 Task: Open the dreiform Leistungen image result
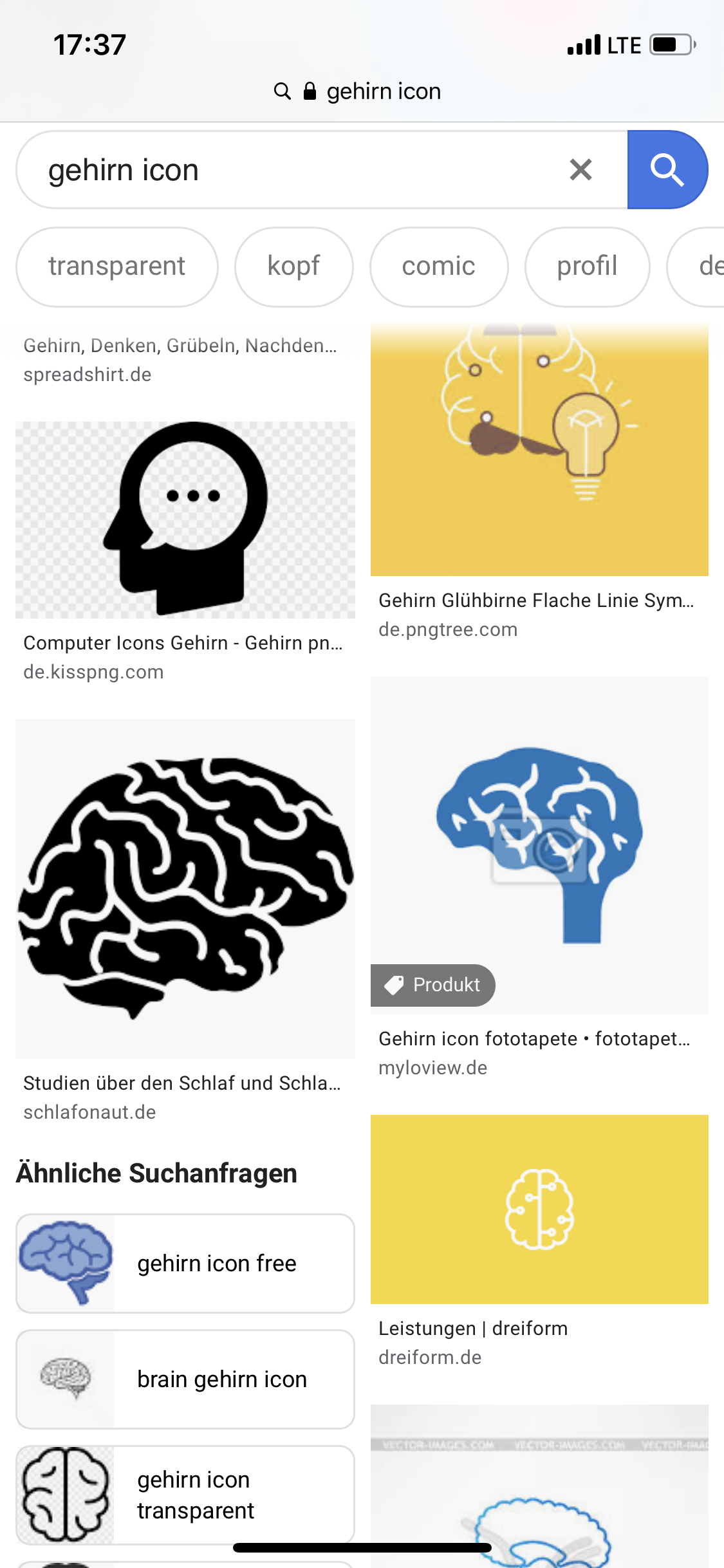click(539, 1209)
